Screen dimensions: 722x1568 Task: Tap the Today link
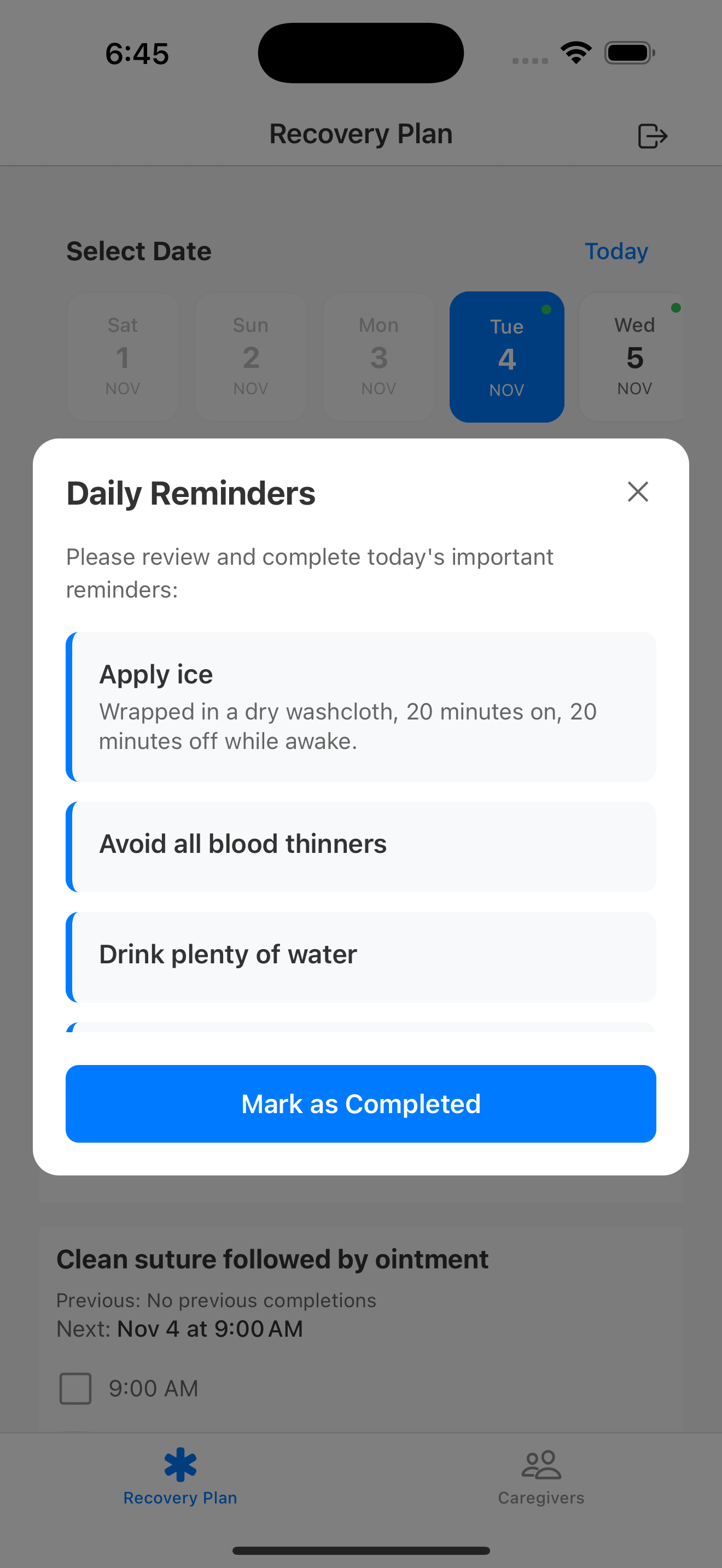(x=615, y=251)
